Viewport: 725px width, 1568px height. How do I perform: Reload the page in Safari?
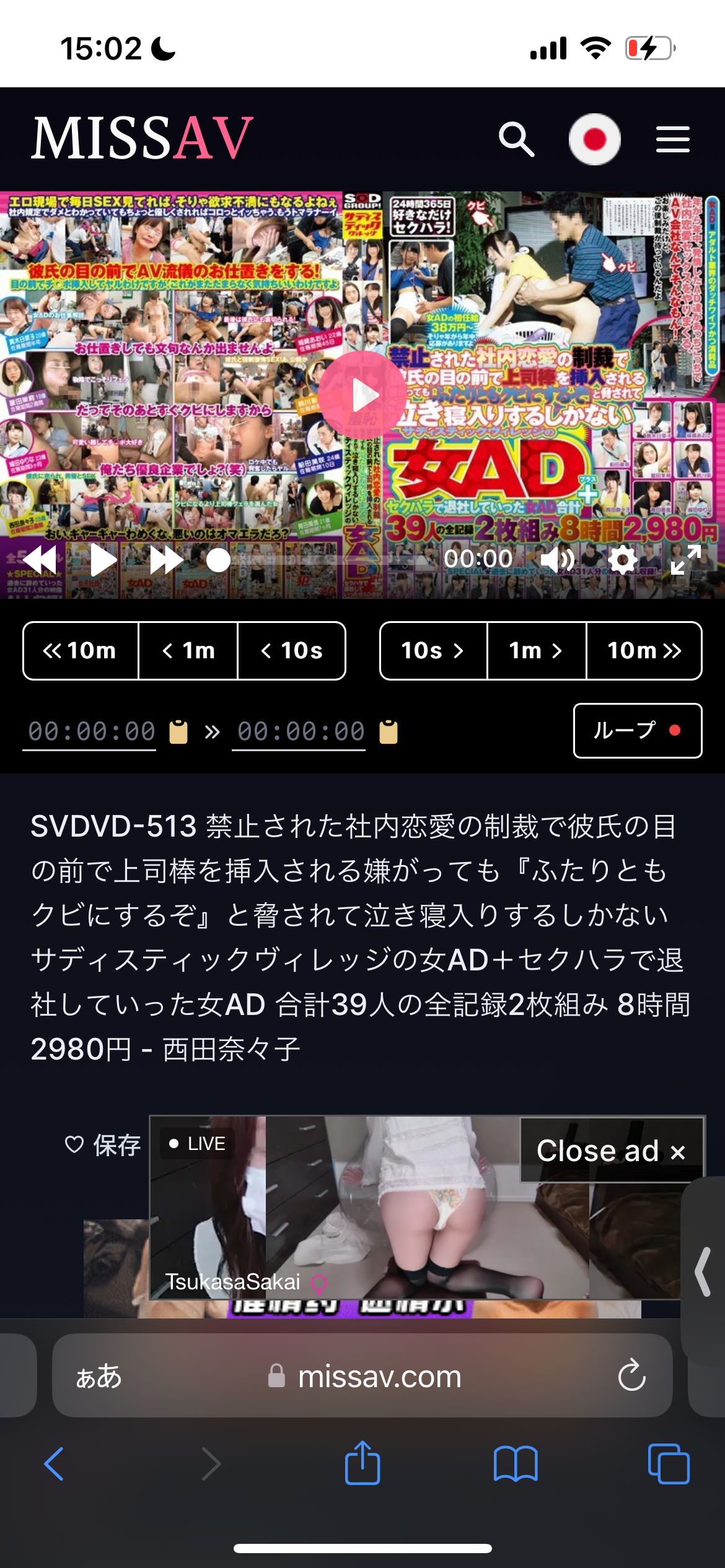[x=631, y=1375]
